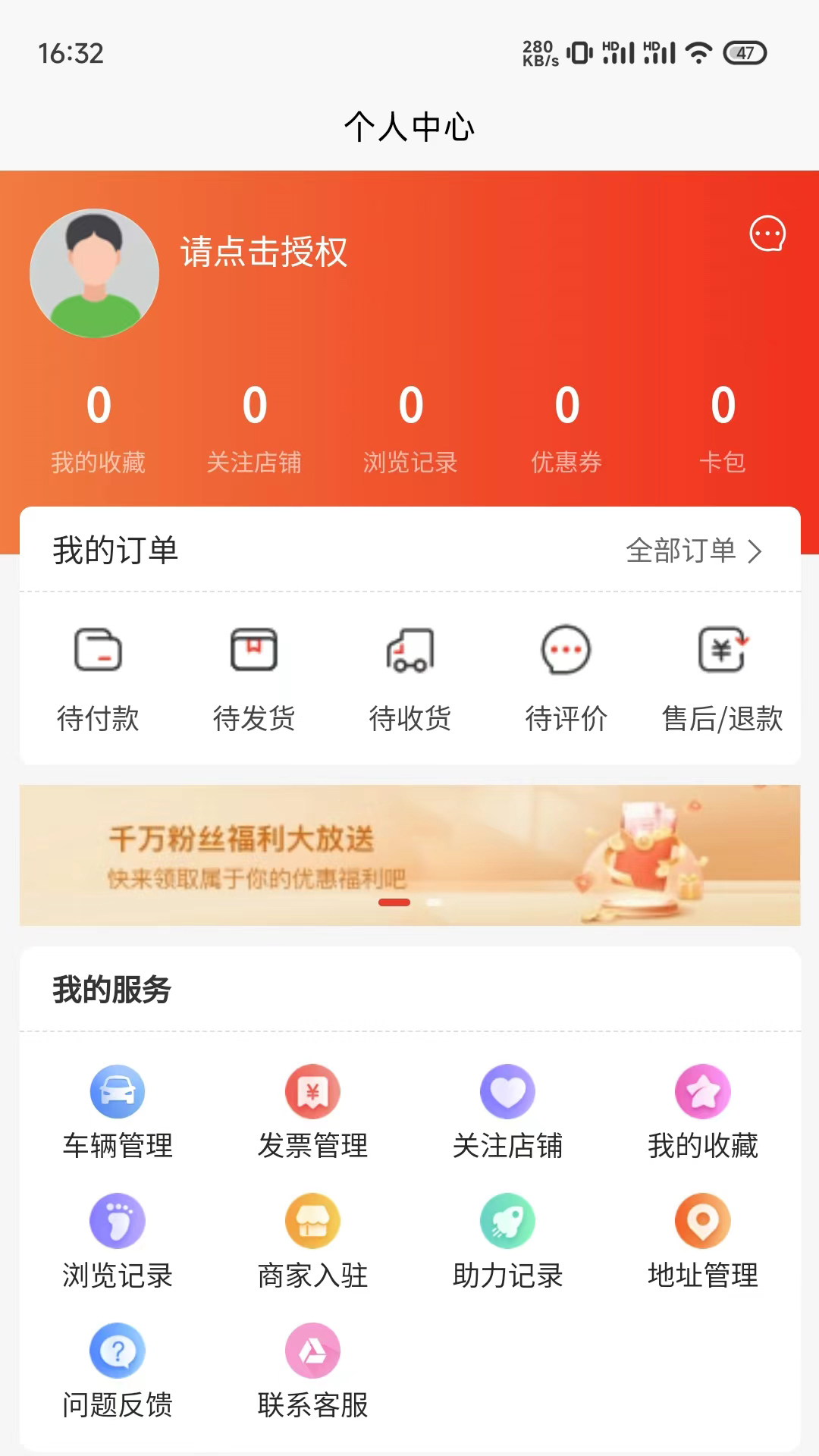Tap 请点击授权 to authorize login

(264, 252)
